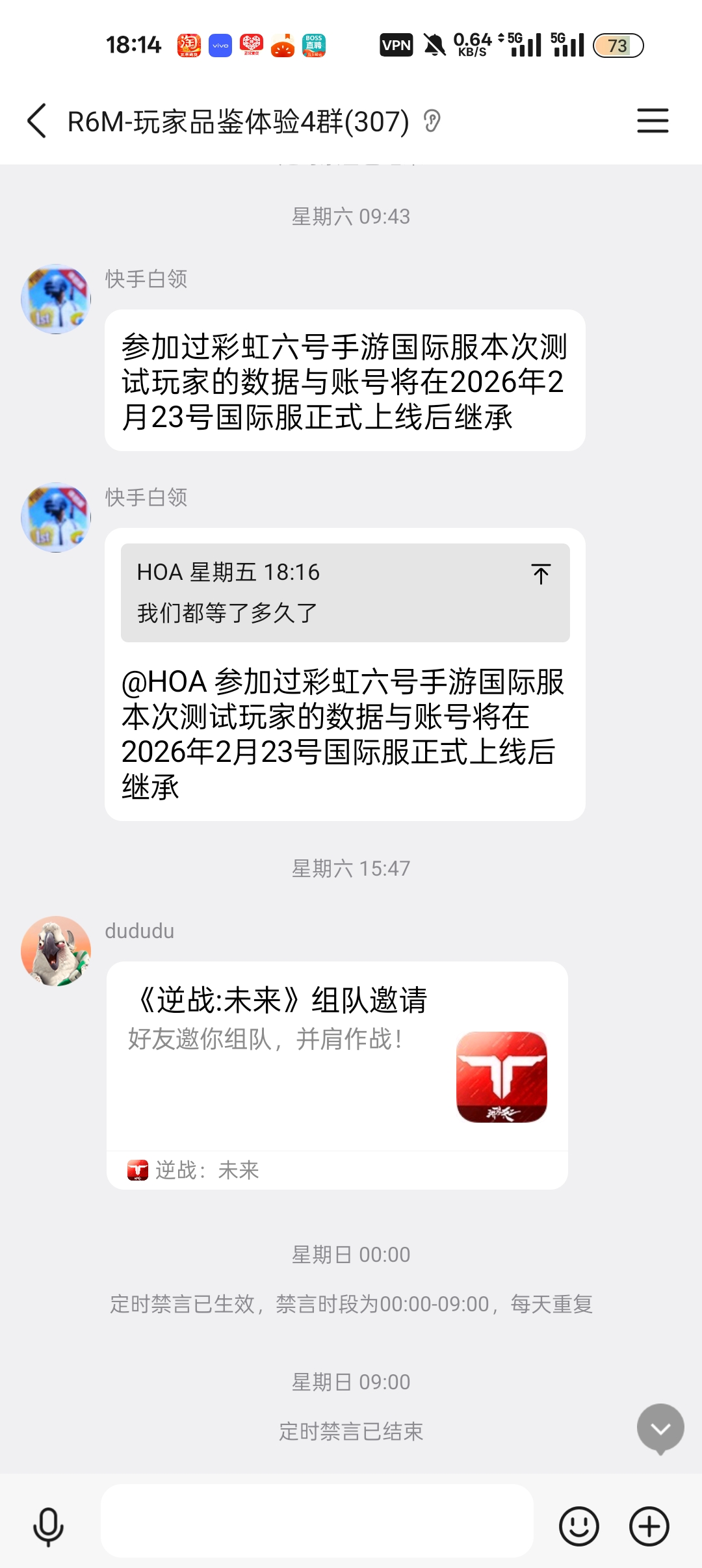Open the plus attachment menu
The height and width of the screenshot is (1568, 702).
click(649, 1526)
